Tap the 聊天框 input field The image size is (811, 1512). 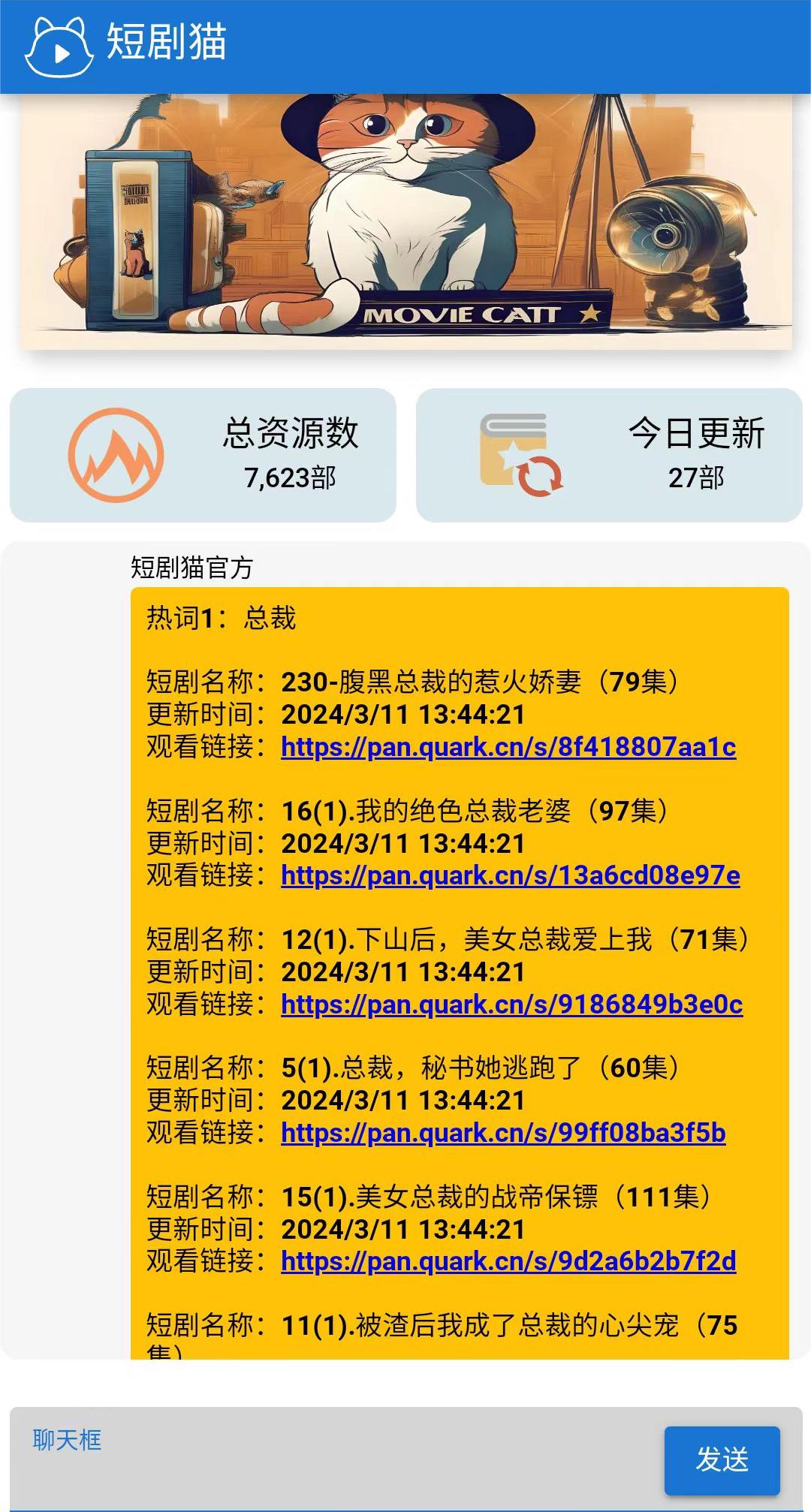pos(334,1459)
